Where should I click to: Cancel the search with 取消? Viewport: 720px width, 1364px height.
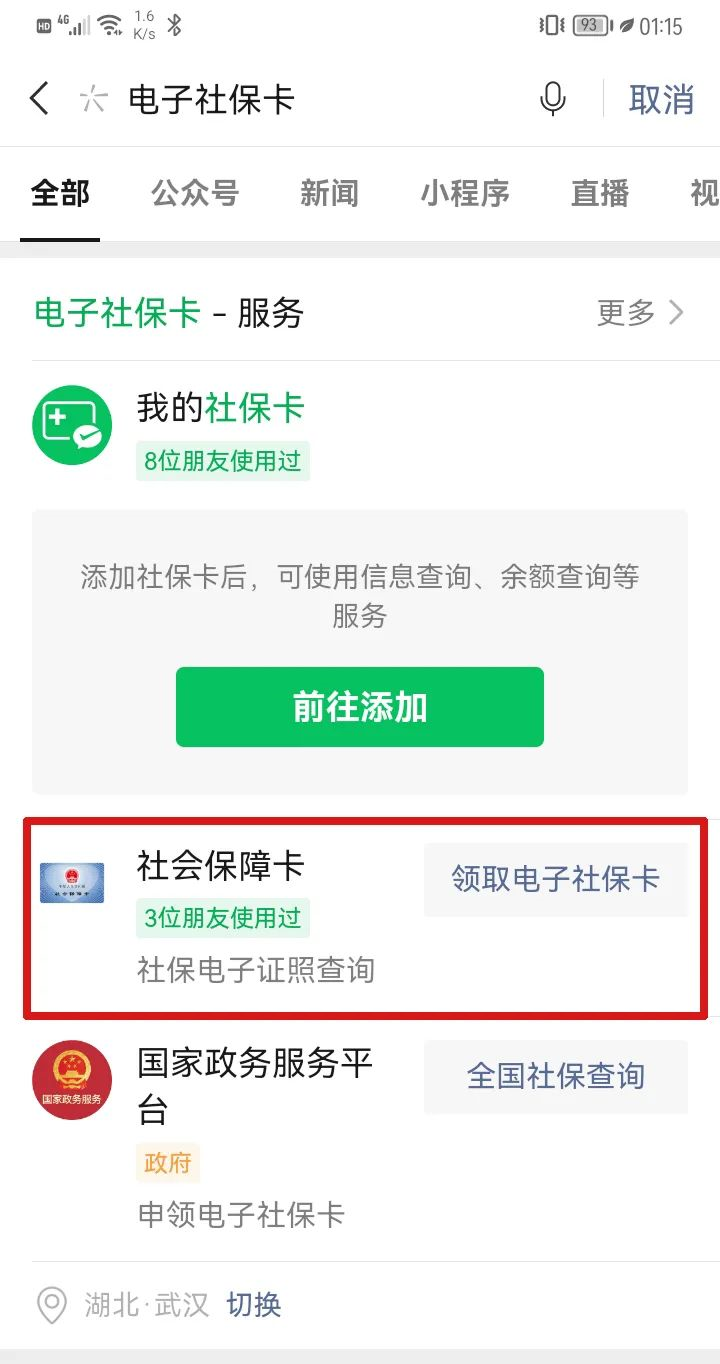click(x=661, y=99)
